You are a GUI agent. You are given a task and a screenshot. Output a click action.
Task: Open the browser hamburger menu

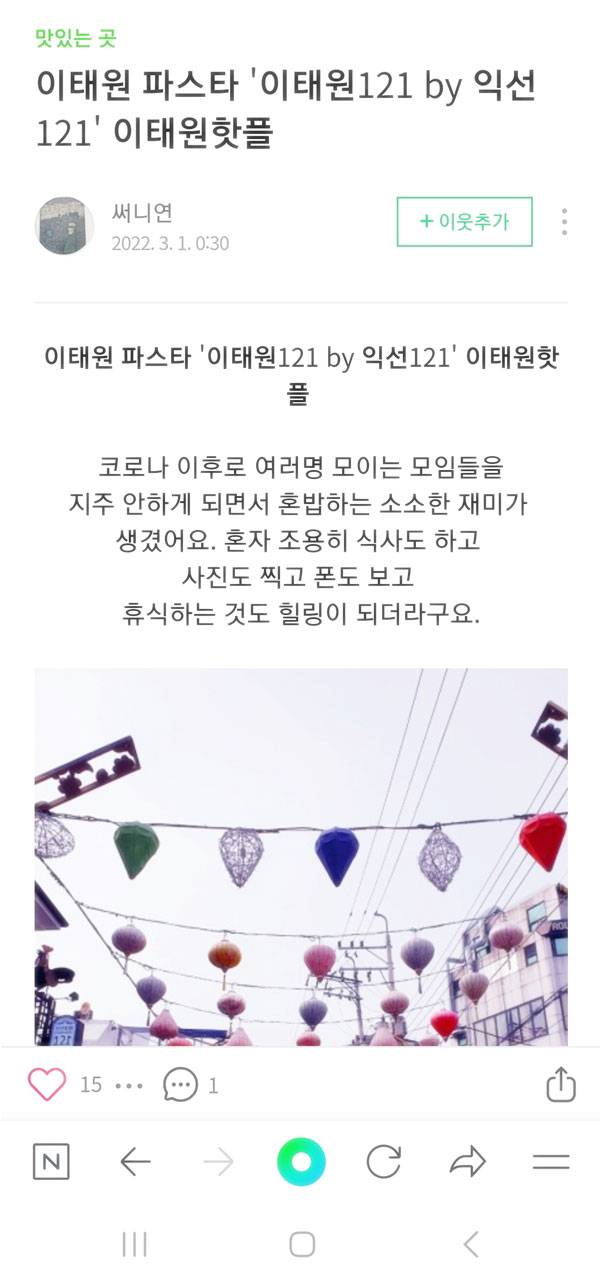(x=551, y=1162)
